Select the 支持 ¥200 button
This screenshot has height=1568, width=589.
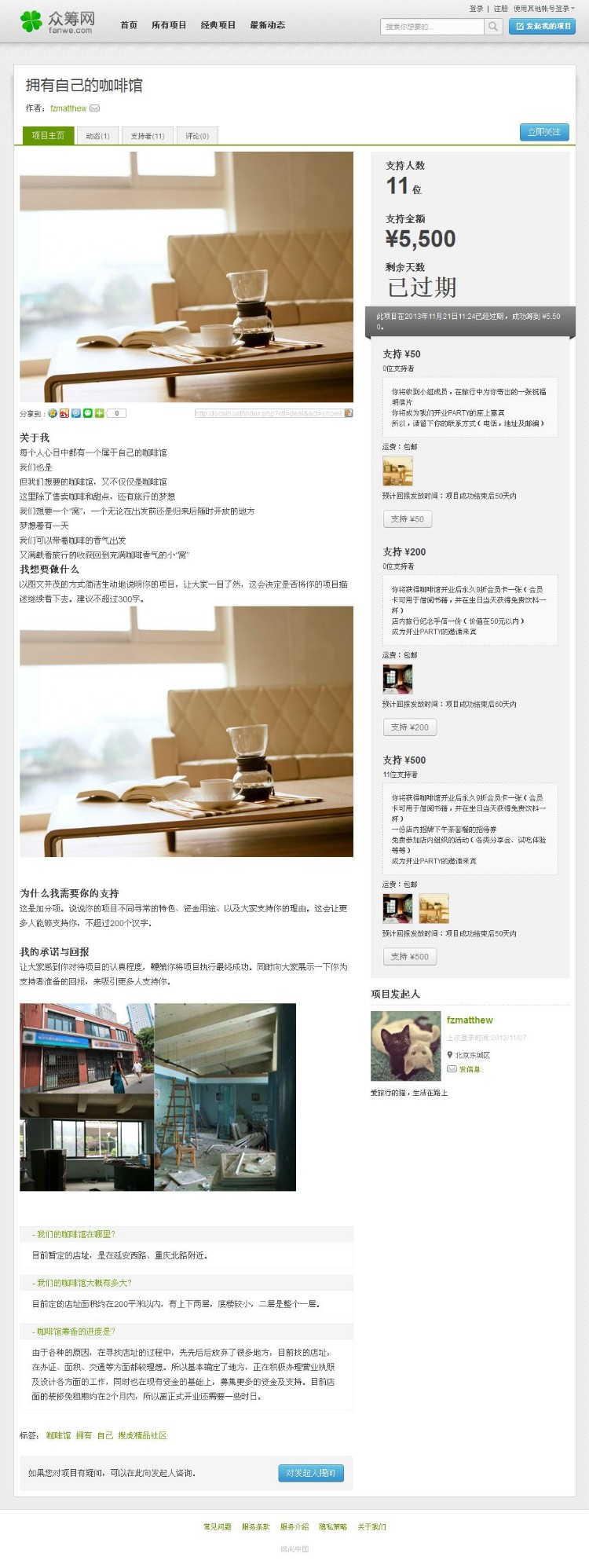(409, 727)
